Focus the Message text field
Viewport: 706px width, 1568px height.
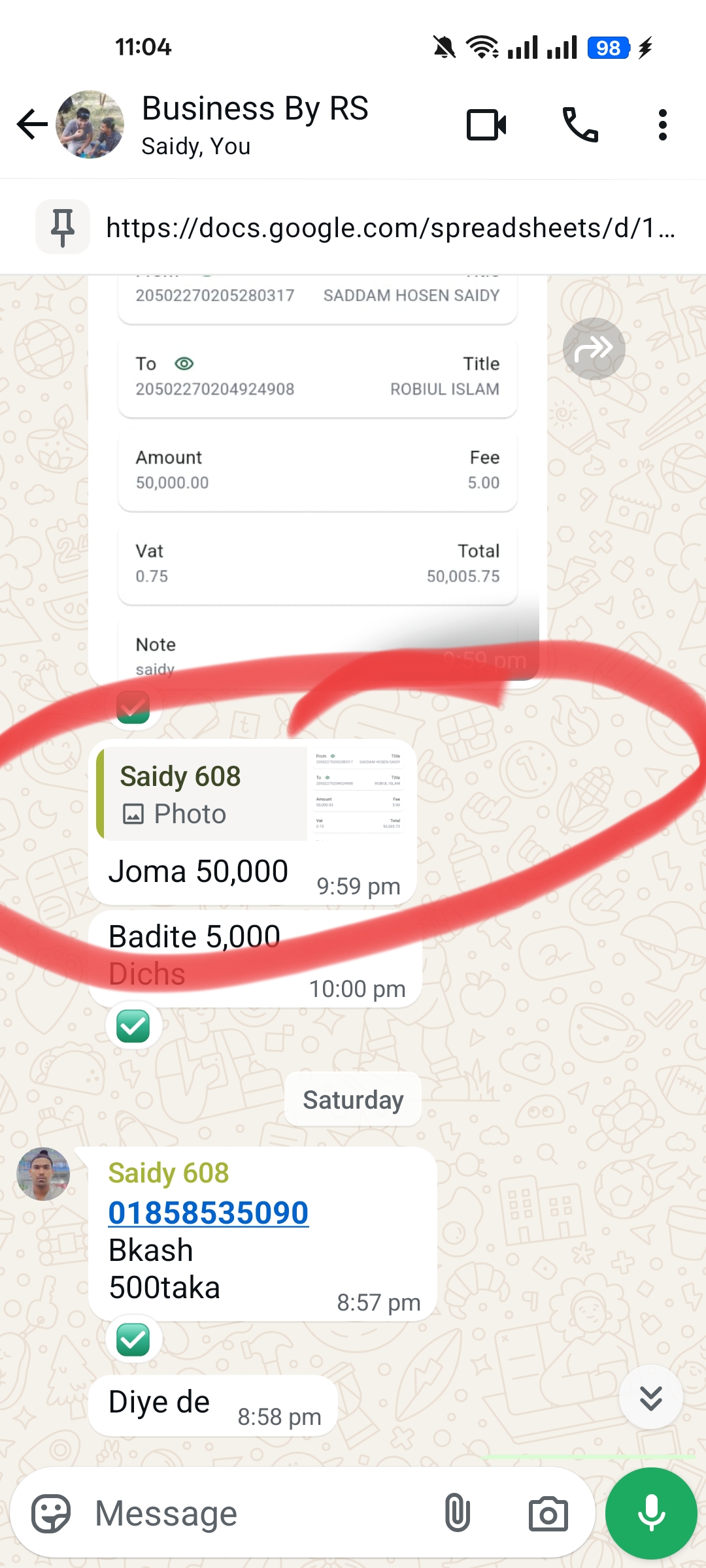pos(261,1513)
